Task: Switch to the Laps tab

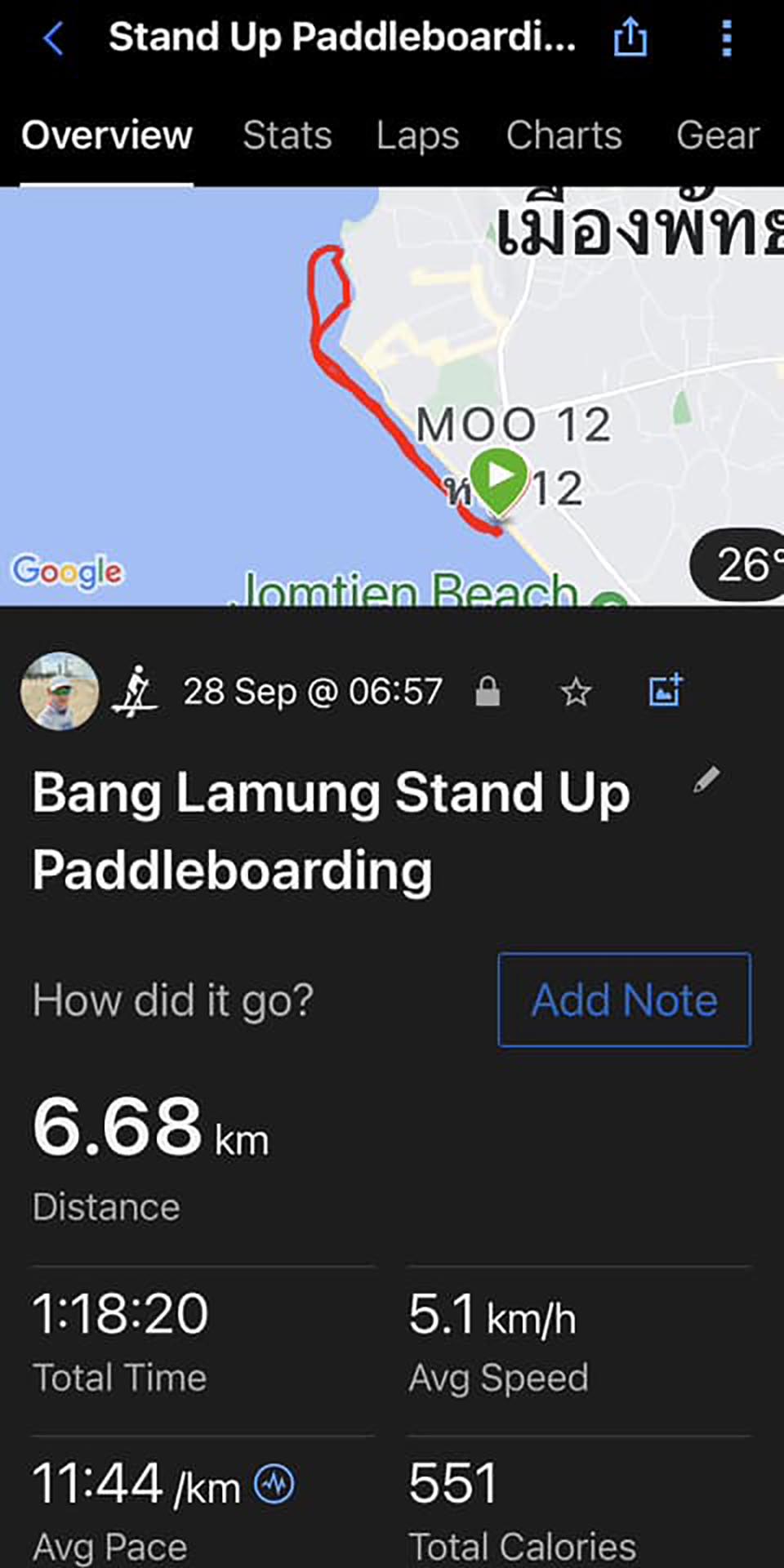Action: click(x=417, y=136)
